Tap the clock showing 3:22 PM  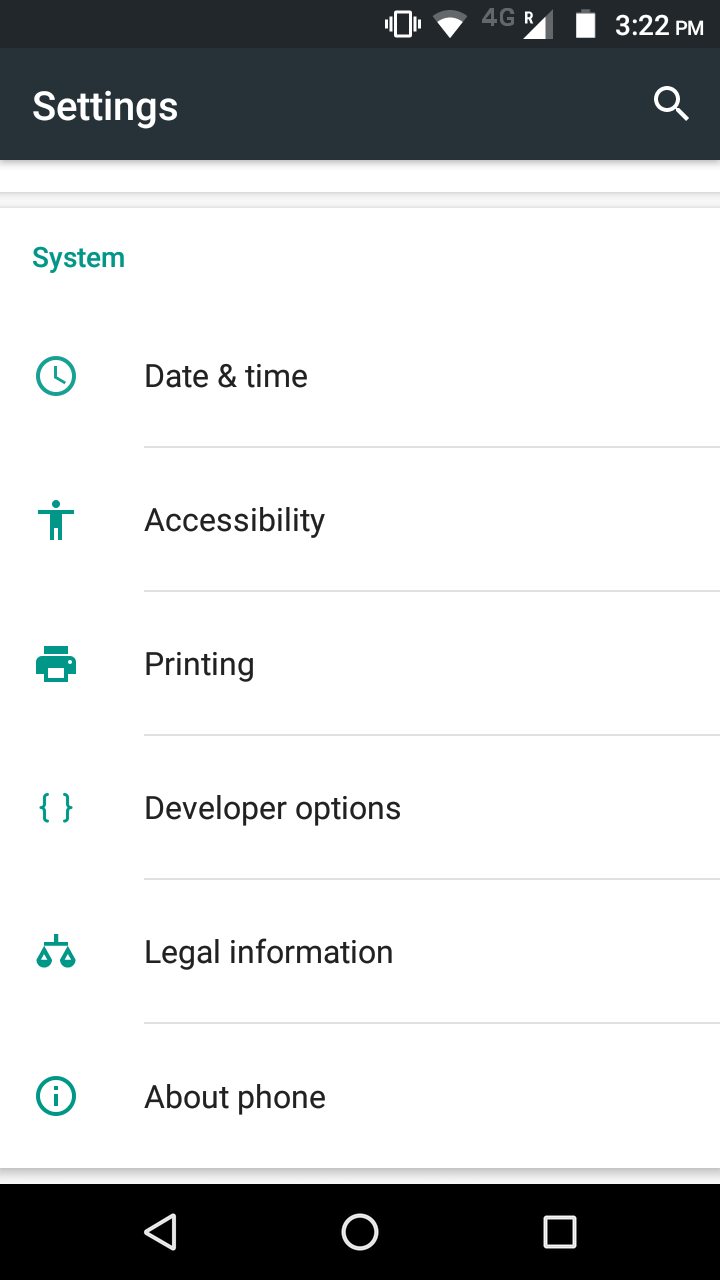[655, 25]
